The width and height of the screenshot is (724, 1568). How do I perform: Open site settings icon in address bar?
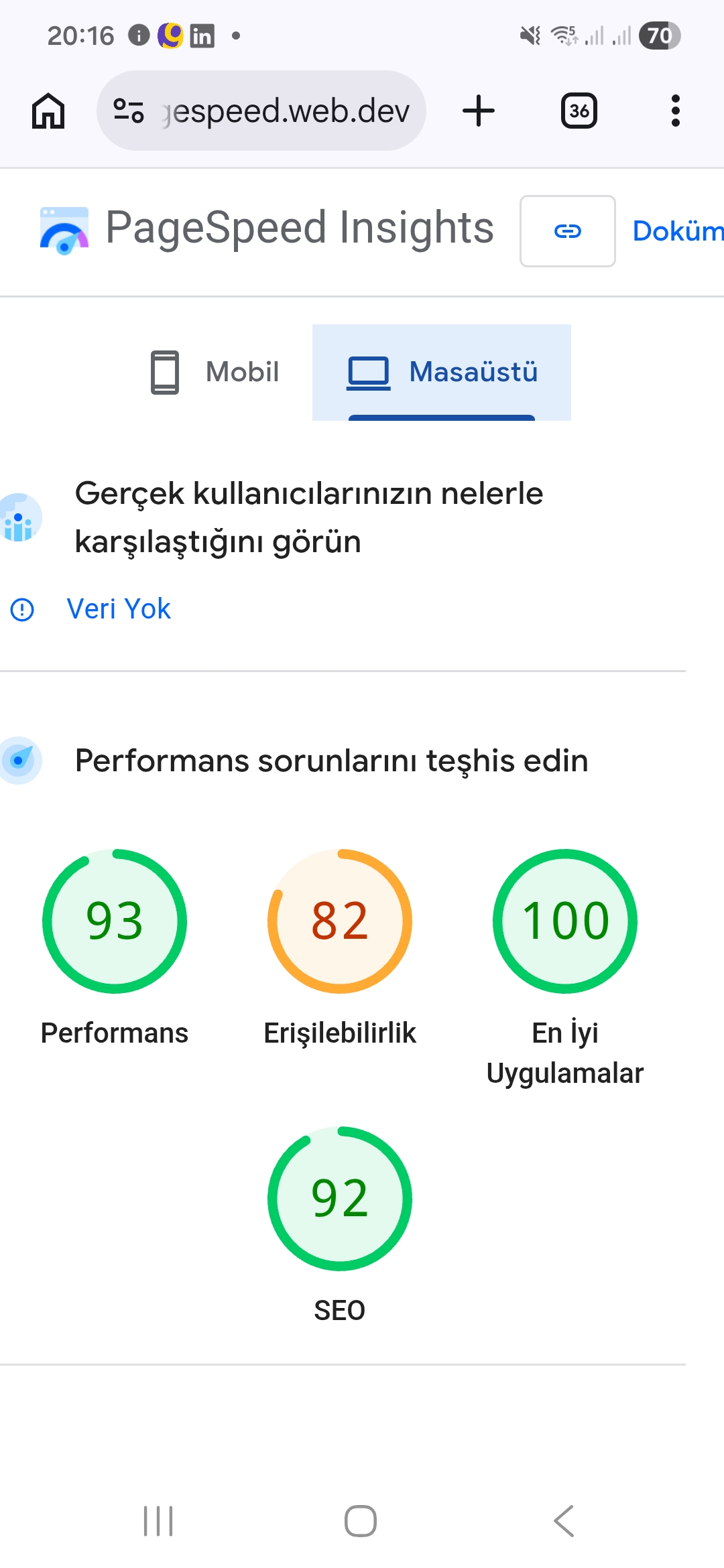(x=128, y=111)
